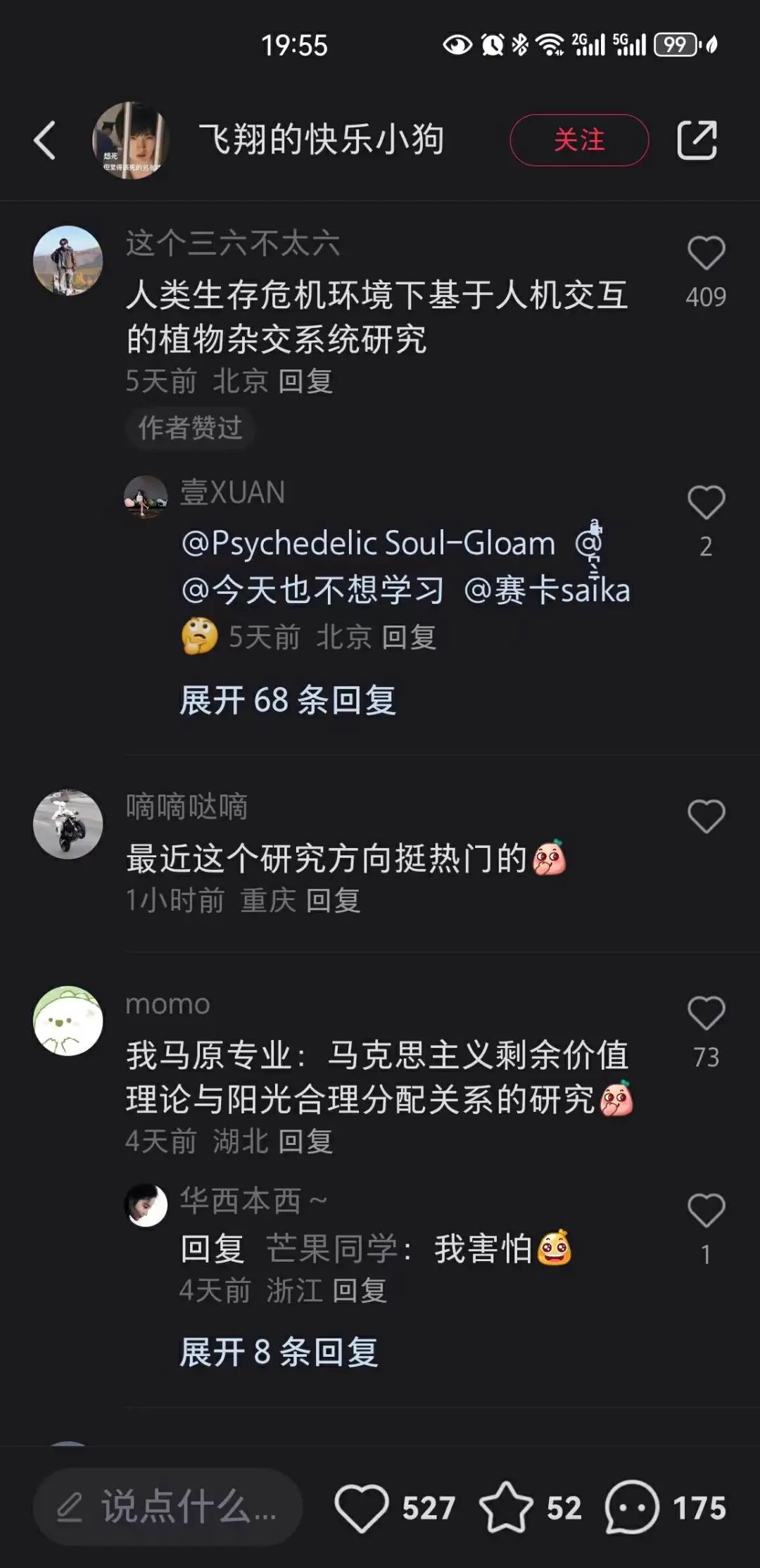Open the @Psychedelic Soul-Gloam mention
Viewport: 760px width, 1568px height.
tap(369, 543)
